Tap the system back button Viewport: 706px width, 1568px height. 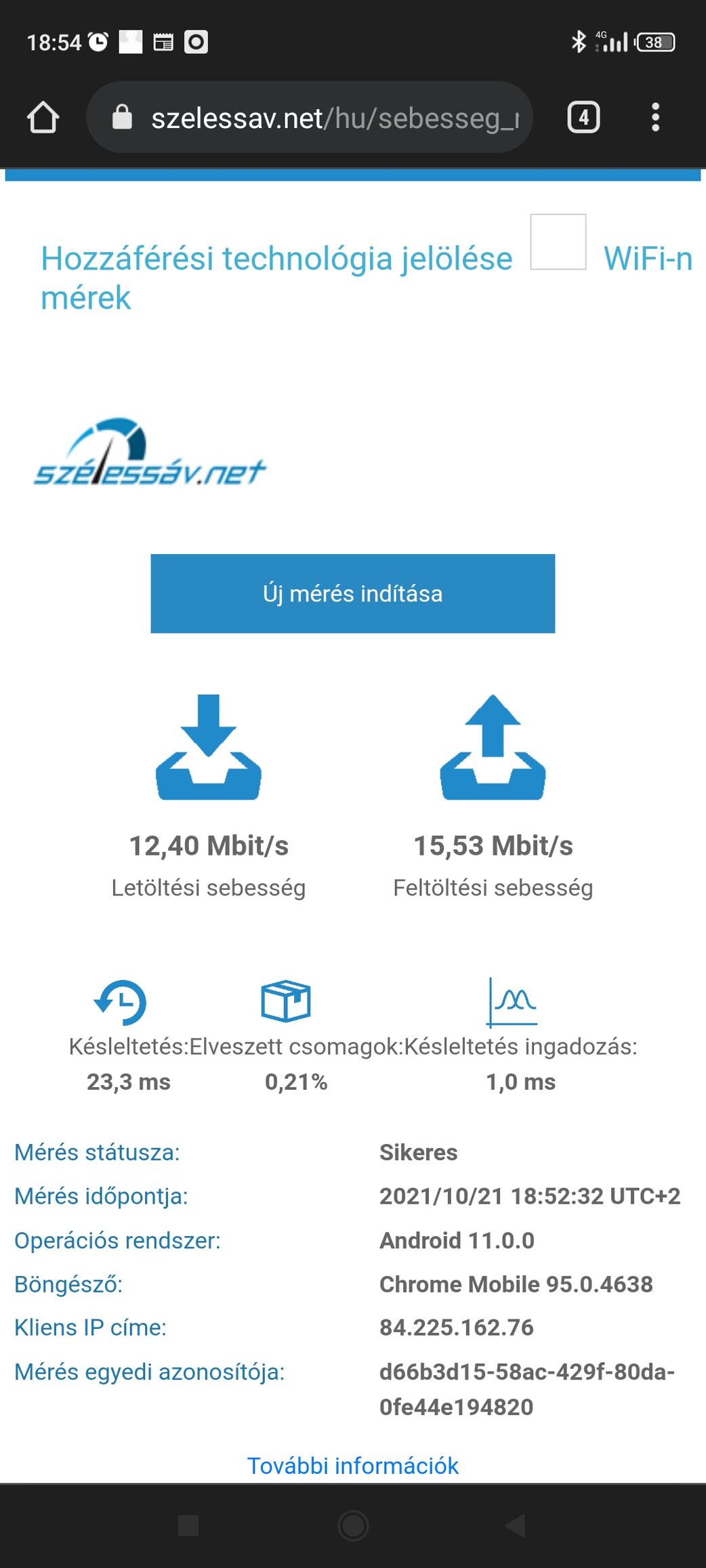point(516,1525)
